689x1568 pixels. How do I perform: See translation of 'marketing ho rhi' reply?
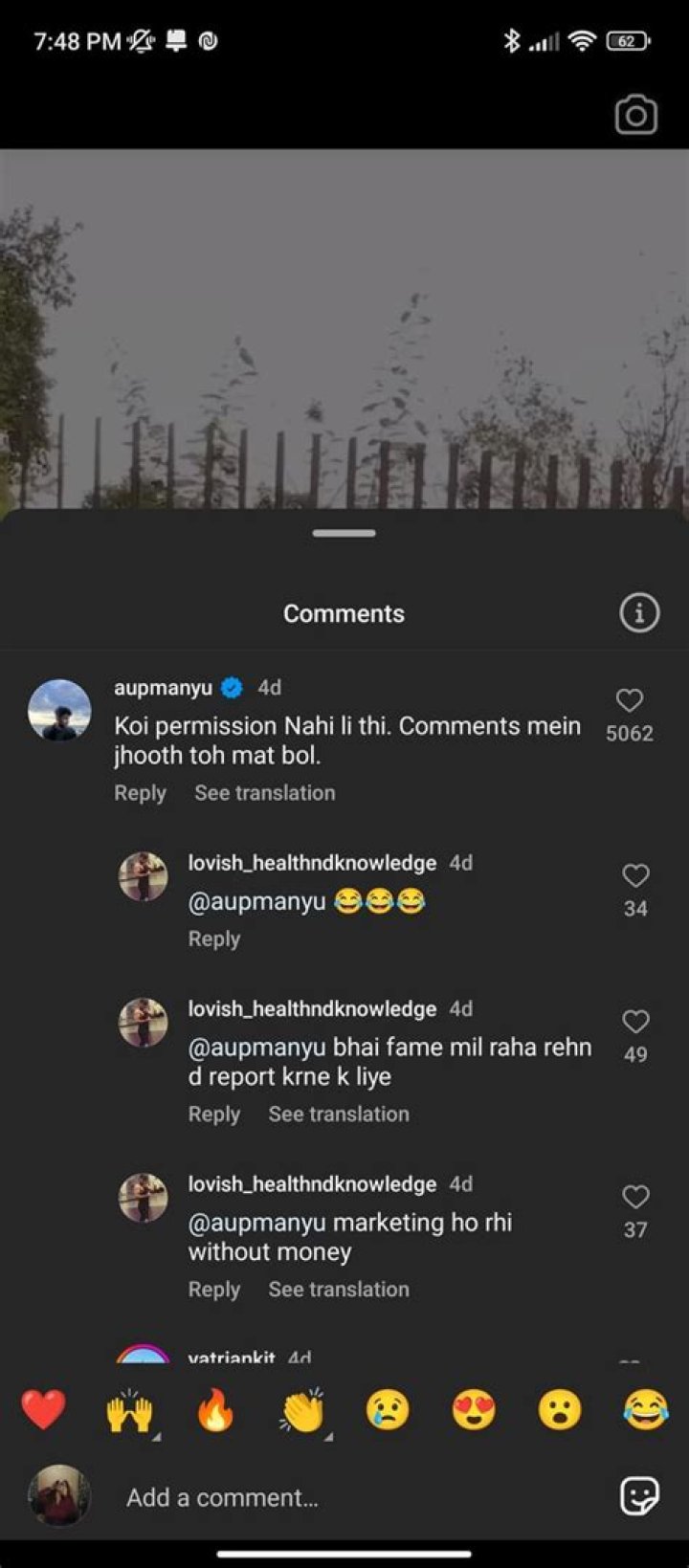point(338,1290)
